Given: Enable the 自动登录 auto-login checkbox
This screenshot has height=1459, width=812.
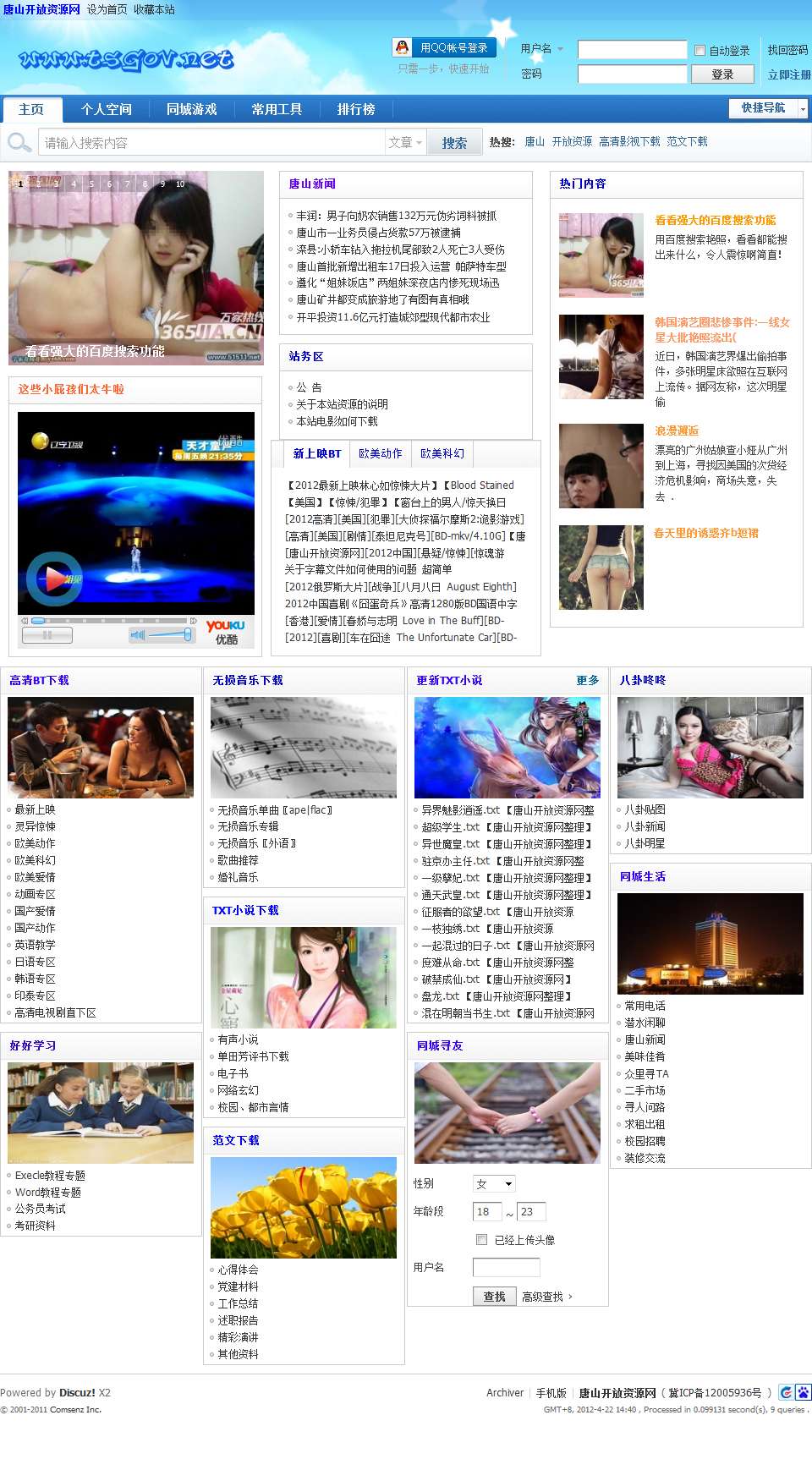Looking at the screenshot, I should (x=700, y=51).
